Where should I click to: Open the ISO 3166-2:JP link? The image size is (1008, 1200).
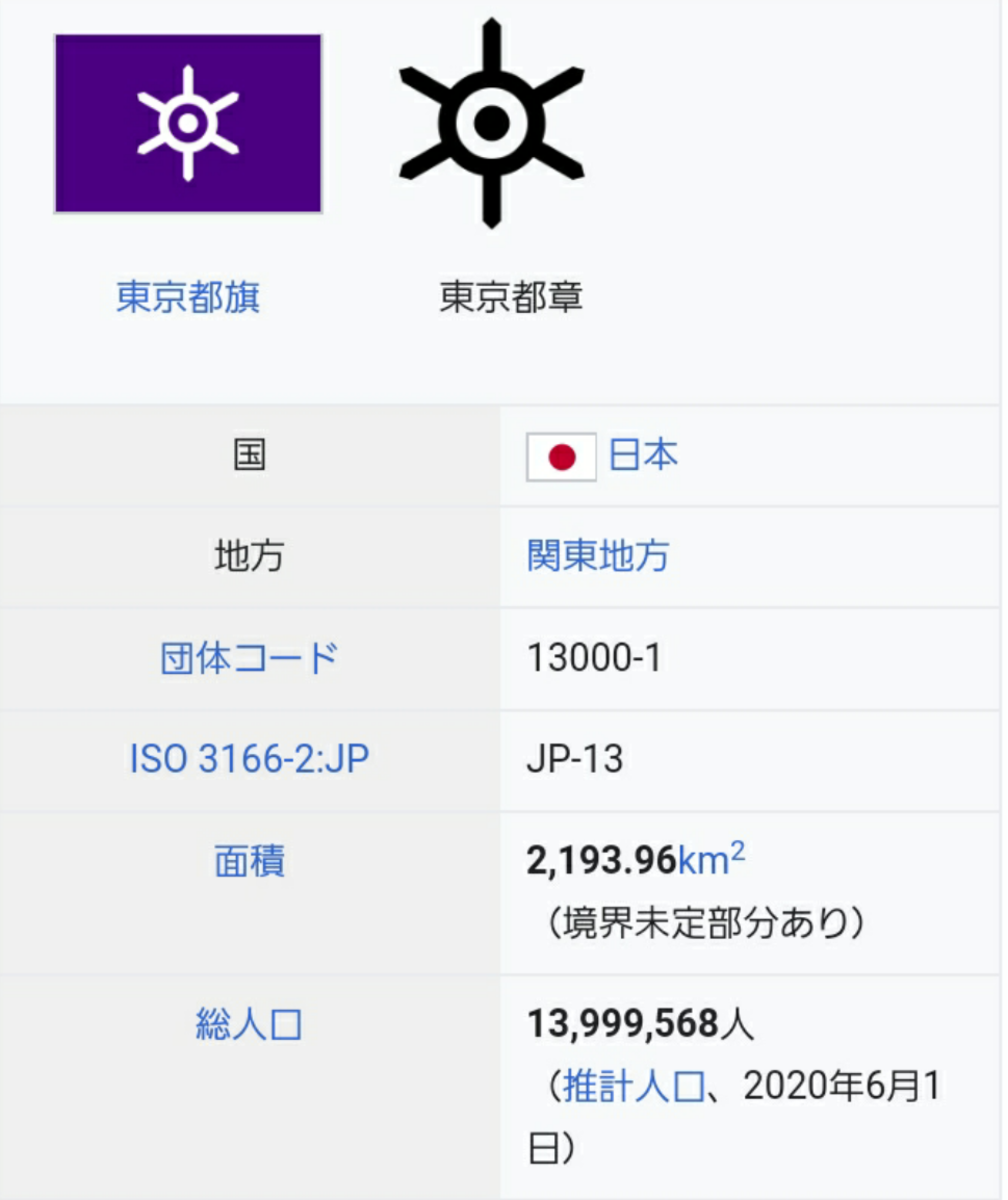[249, 760]
